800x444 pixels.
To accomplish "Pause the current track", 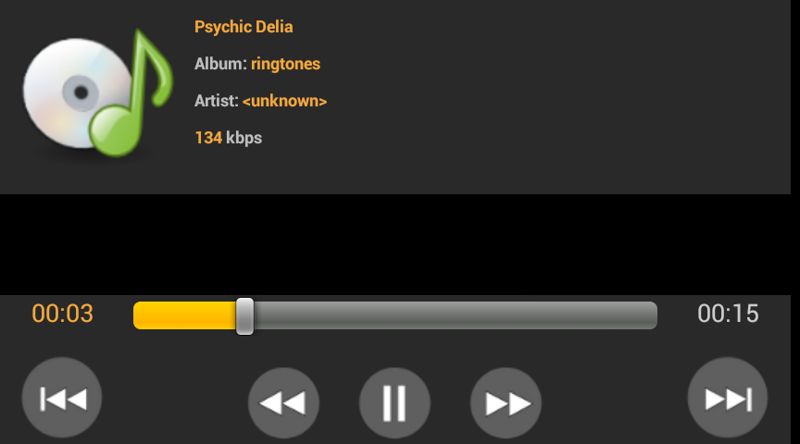I will 395,402.
